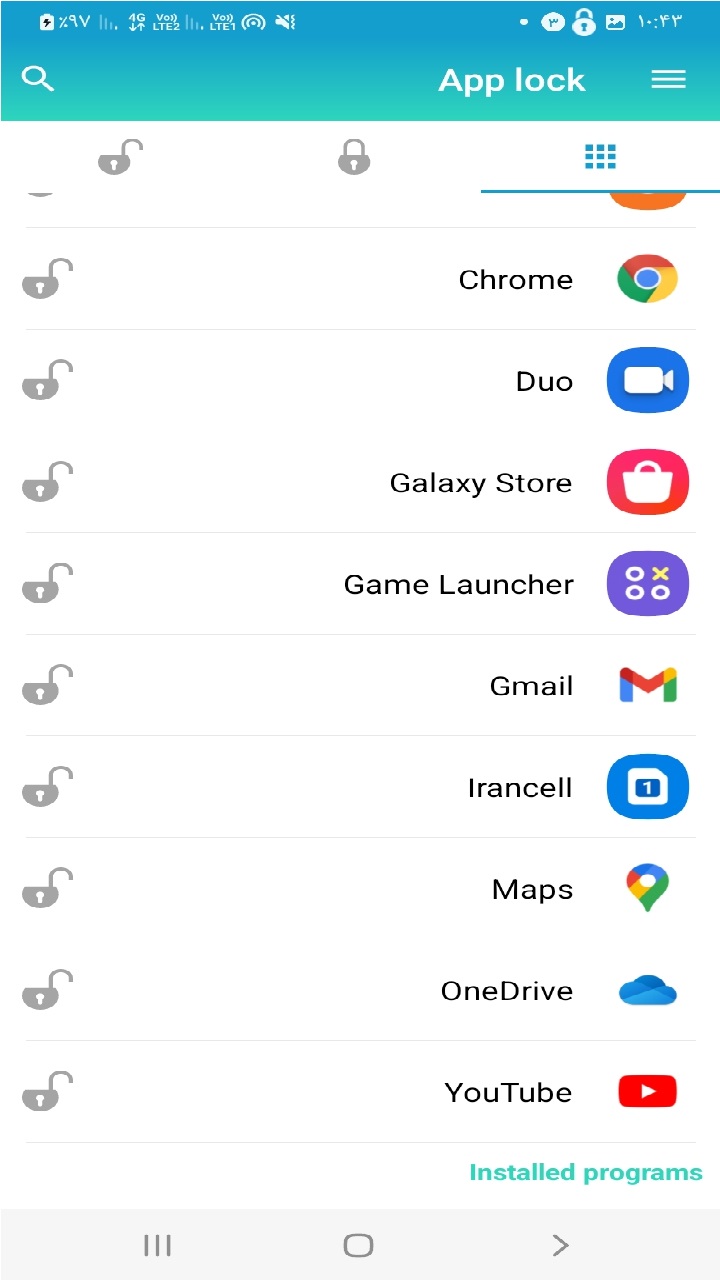Select the Irancell app icon
720x1280 pixels.
click(647, 787)
